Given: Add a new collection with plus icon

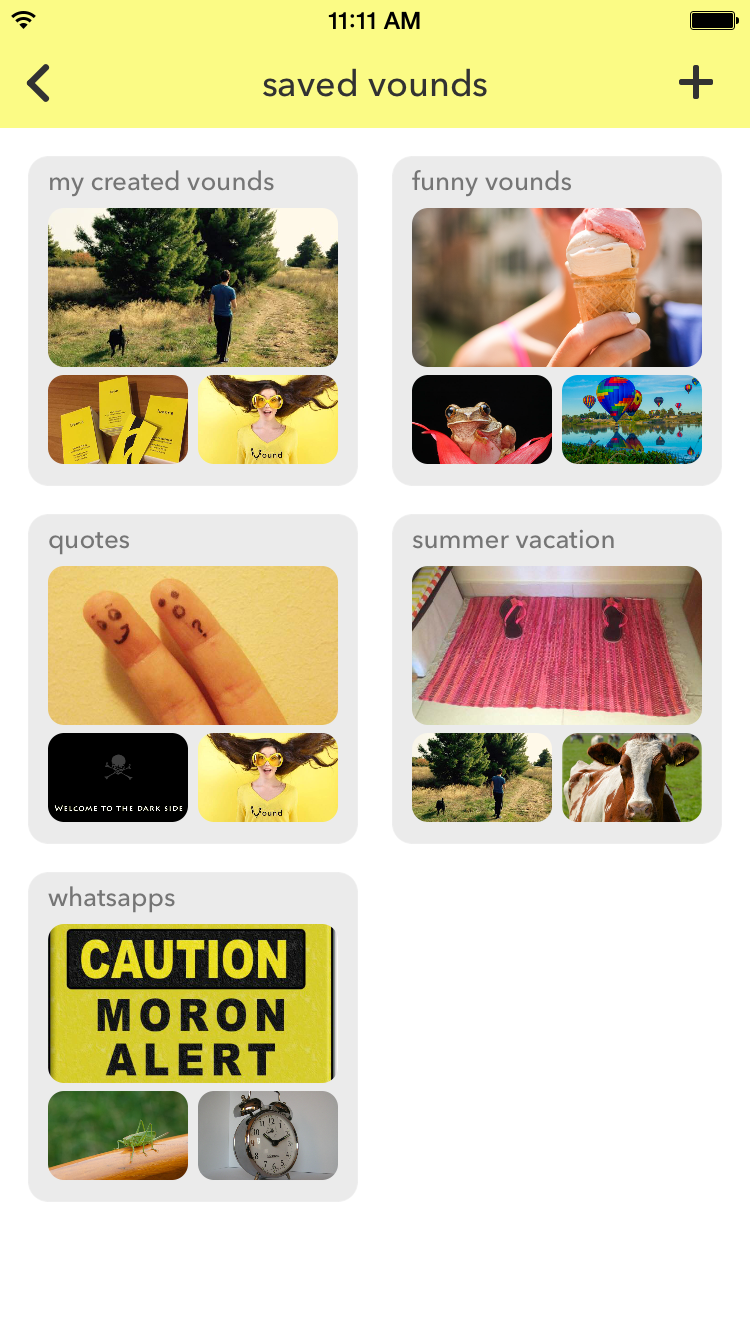Looking at the screenshot, I should tap(696, 83).
